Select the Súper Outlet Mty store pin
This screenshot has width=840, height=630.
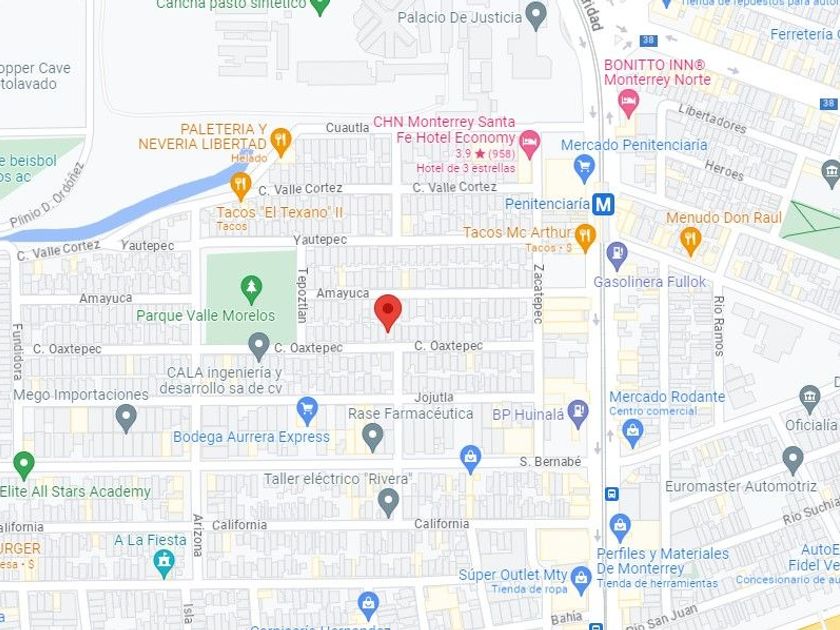pyautogui.click(x=581, y=581)
